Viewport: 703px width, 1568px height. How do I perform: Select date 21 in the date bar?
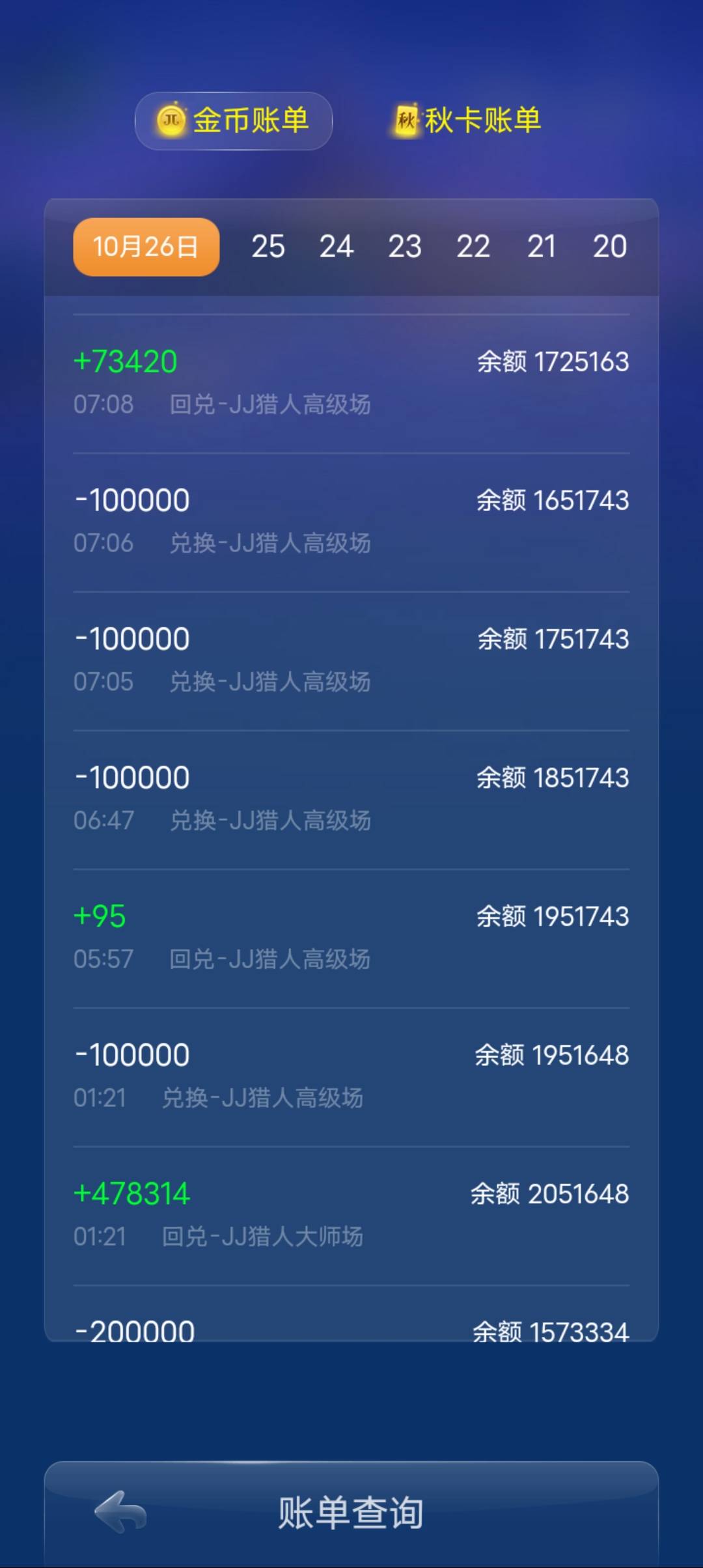click(542, 246)
